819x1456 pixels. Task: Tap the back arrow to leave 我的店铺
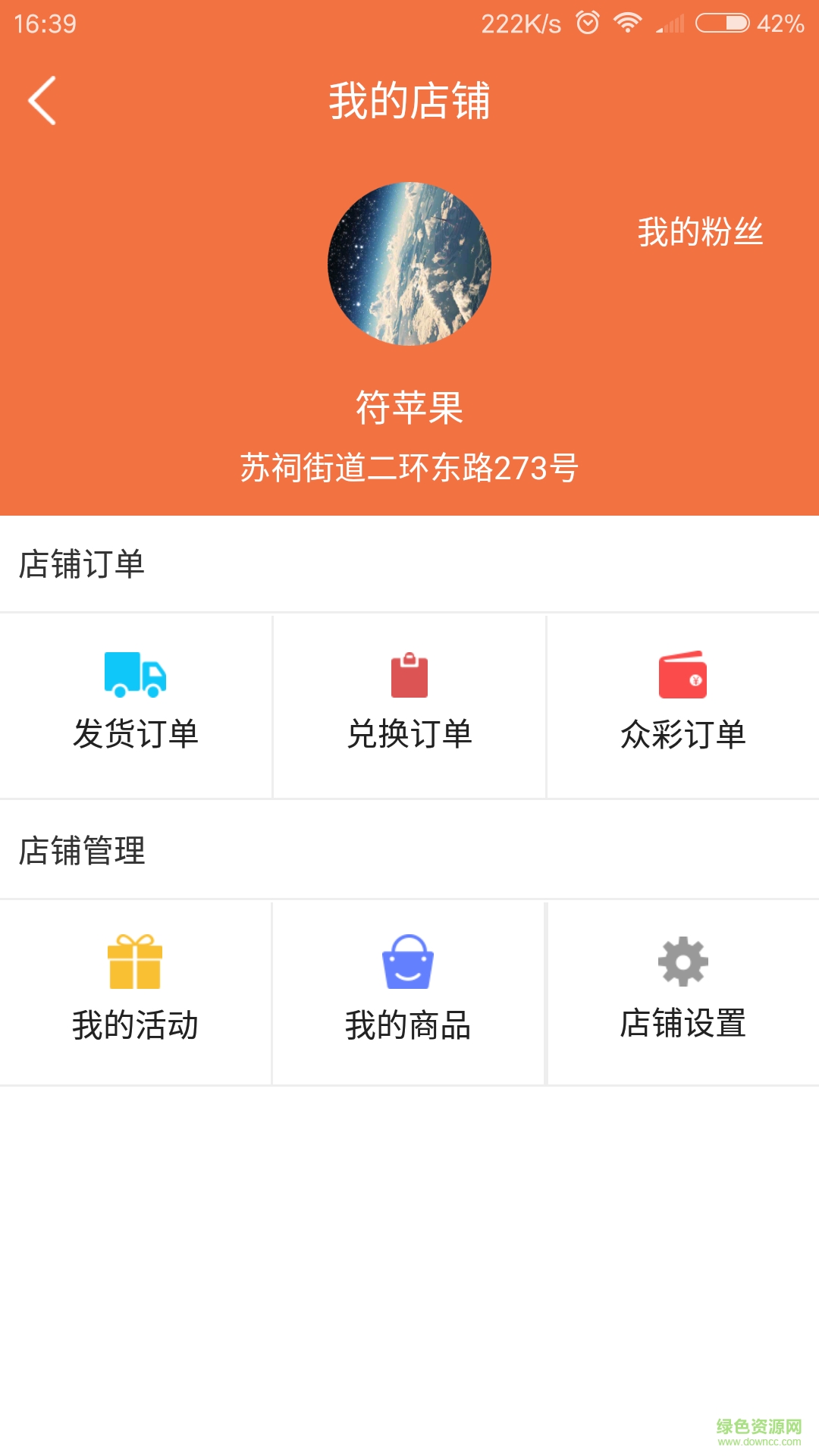pos(43,100)
